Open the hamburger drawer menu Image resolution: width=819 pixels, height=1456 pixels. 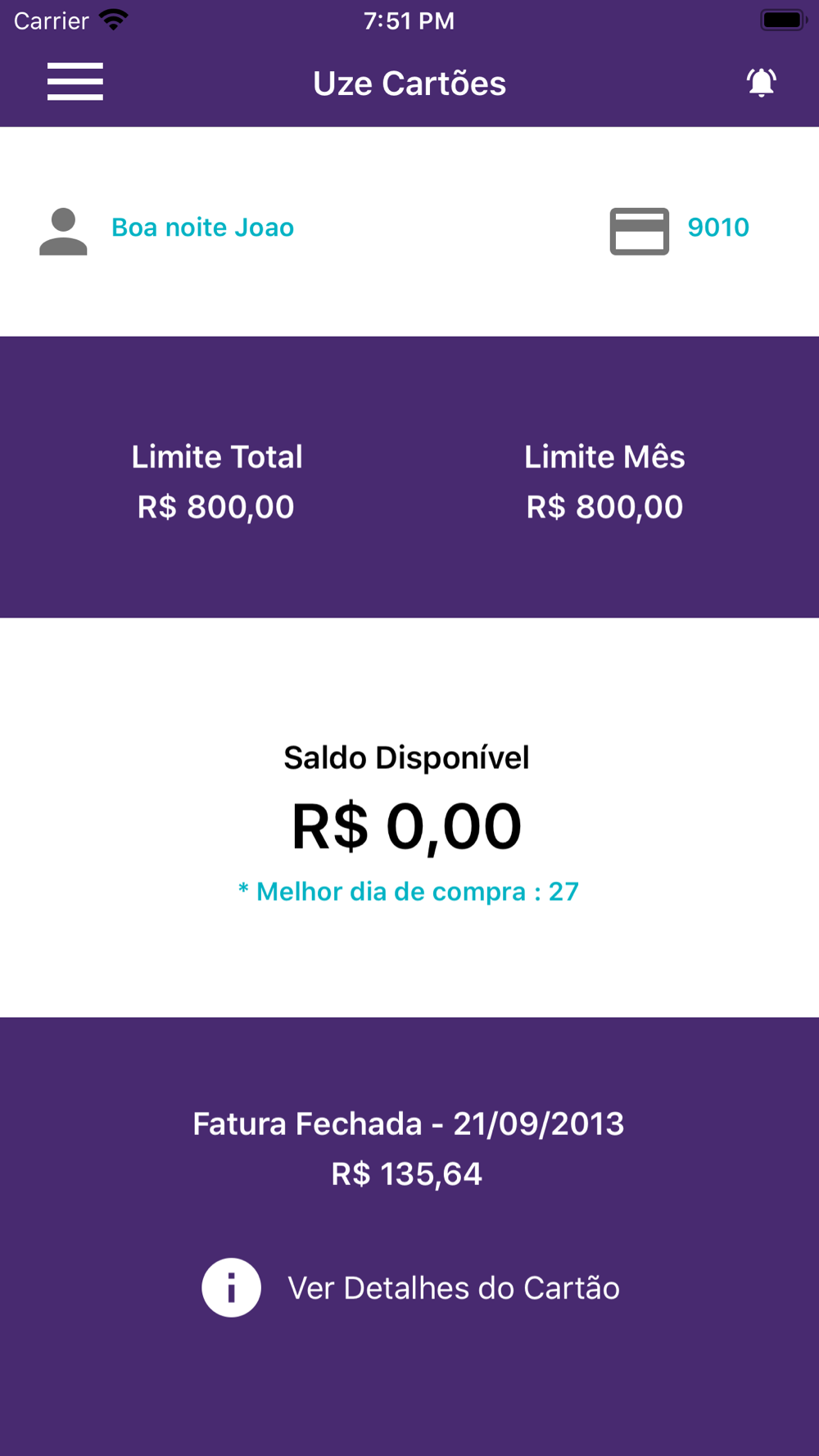point(75,82)
